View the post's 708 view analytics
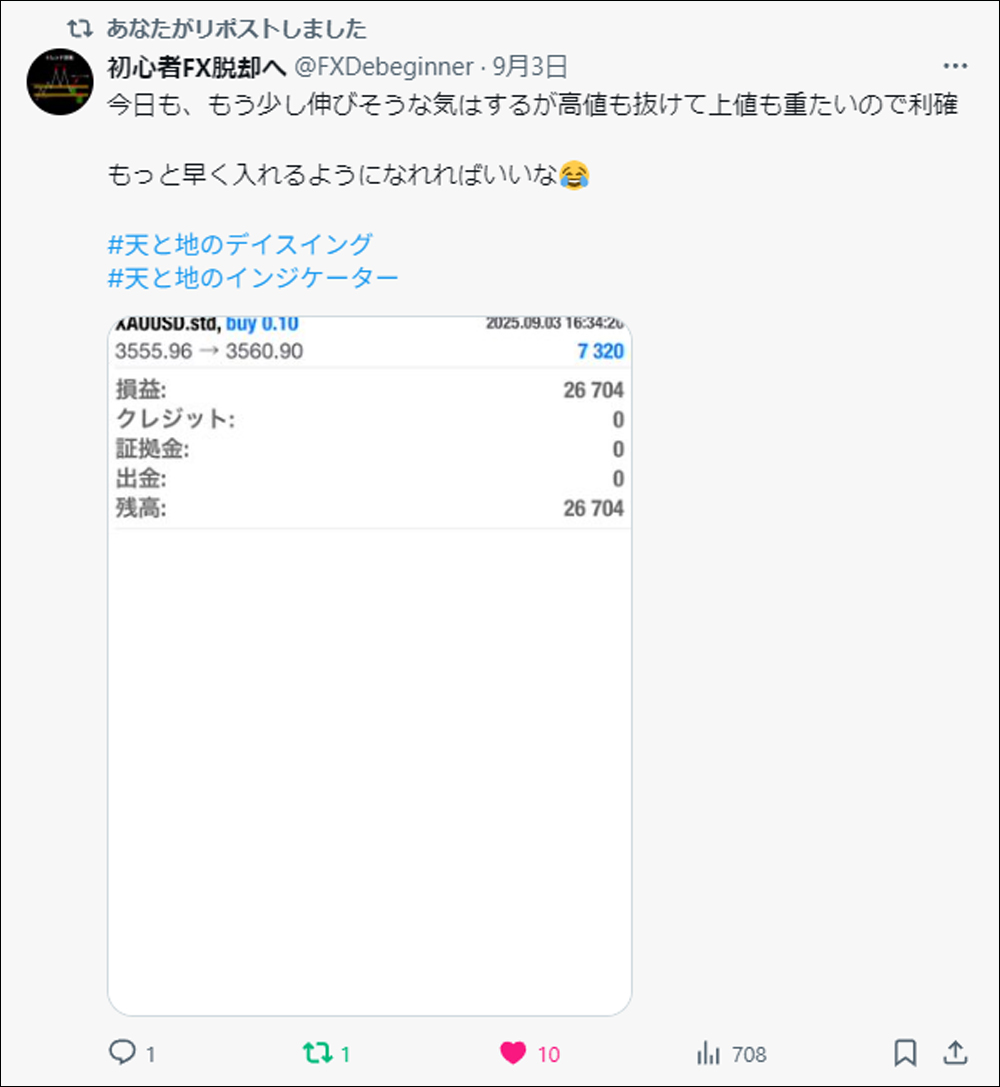The height and width of the screenshot is (1087, 1000). (x=710, y=1052)
